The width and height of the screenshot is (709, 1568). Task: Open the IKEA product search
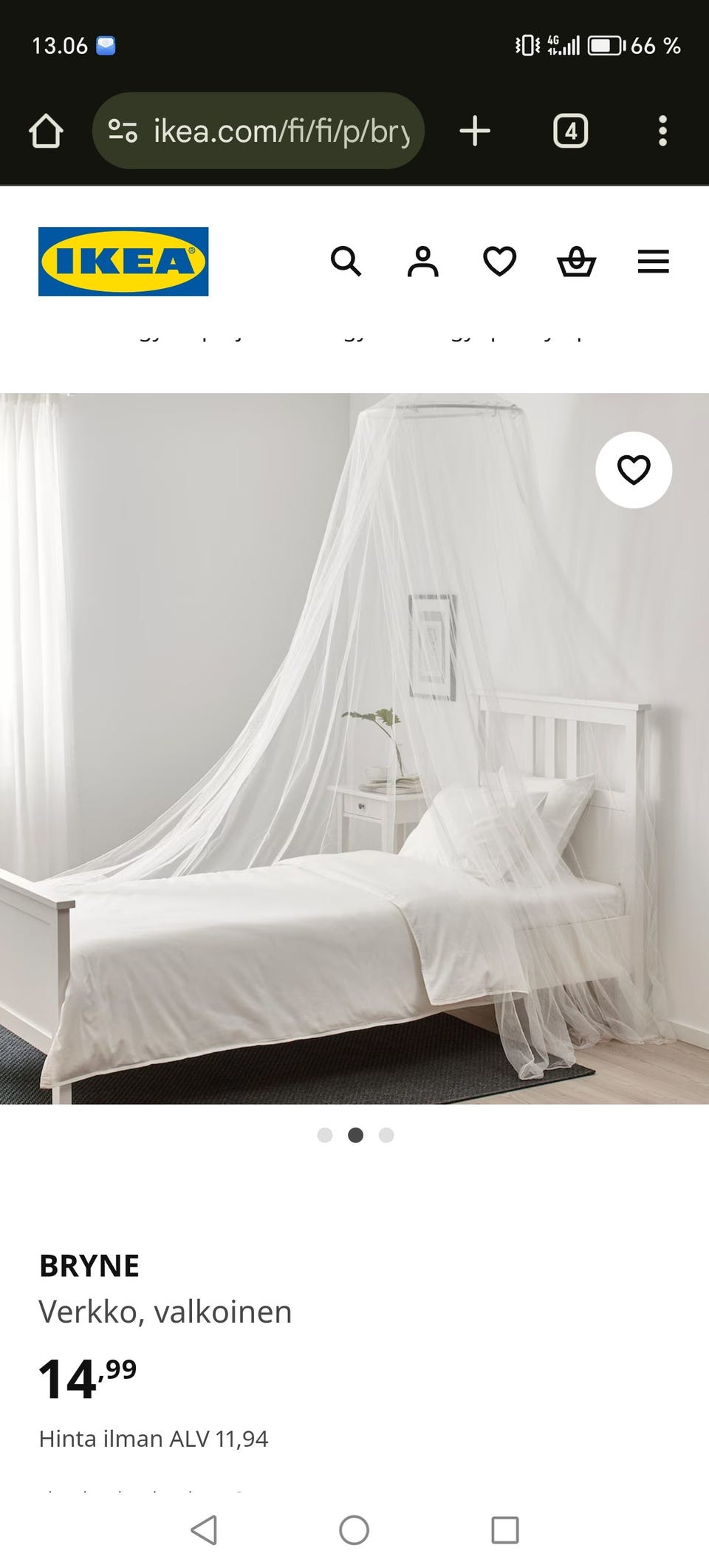tap(346, 262)
